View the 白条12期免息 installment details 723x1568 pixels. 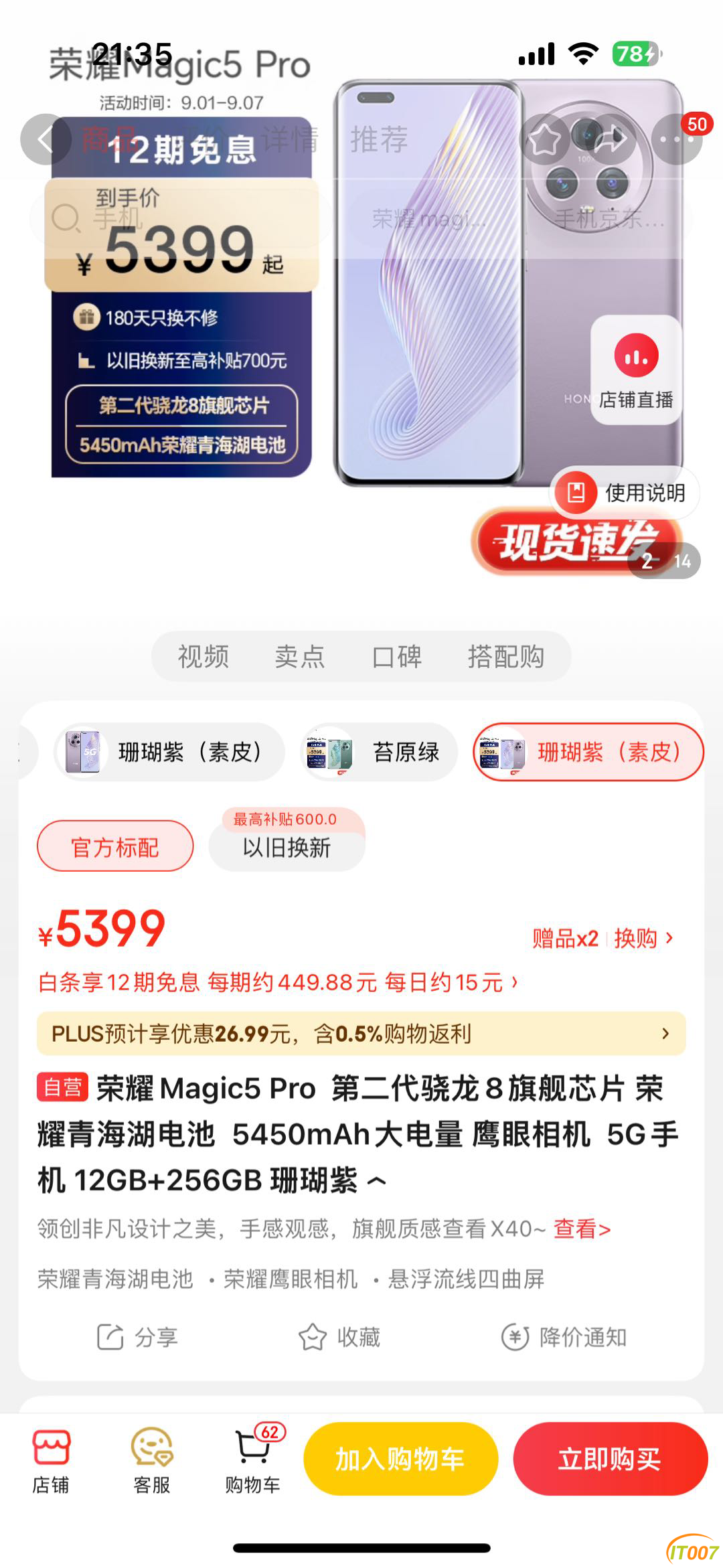tap(278, 983)
